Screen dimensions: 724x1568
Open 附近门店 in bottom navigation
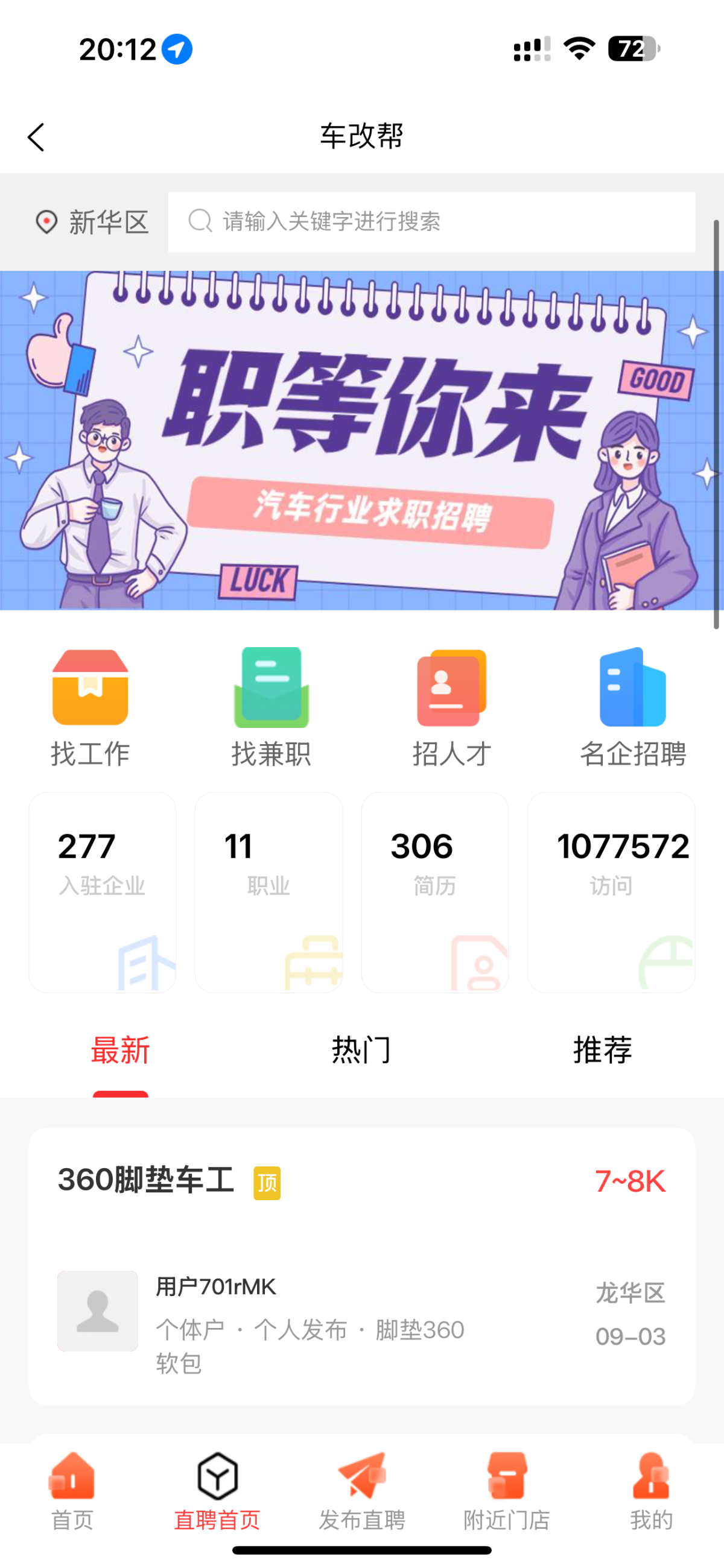coord(507,1491)
